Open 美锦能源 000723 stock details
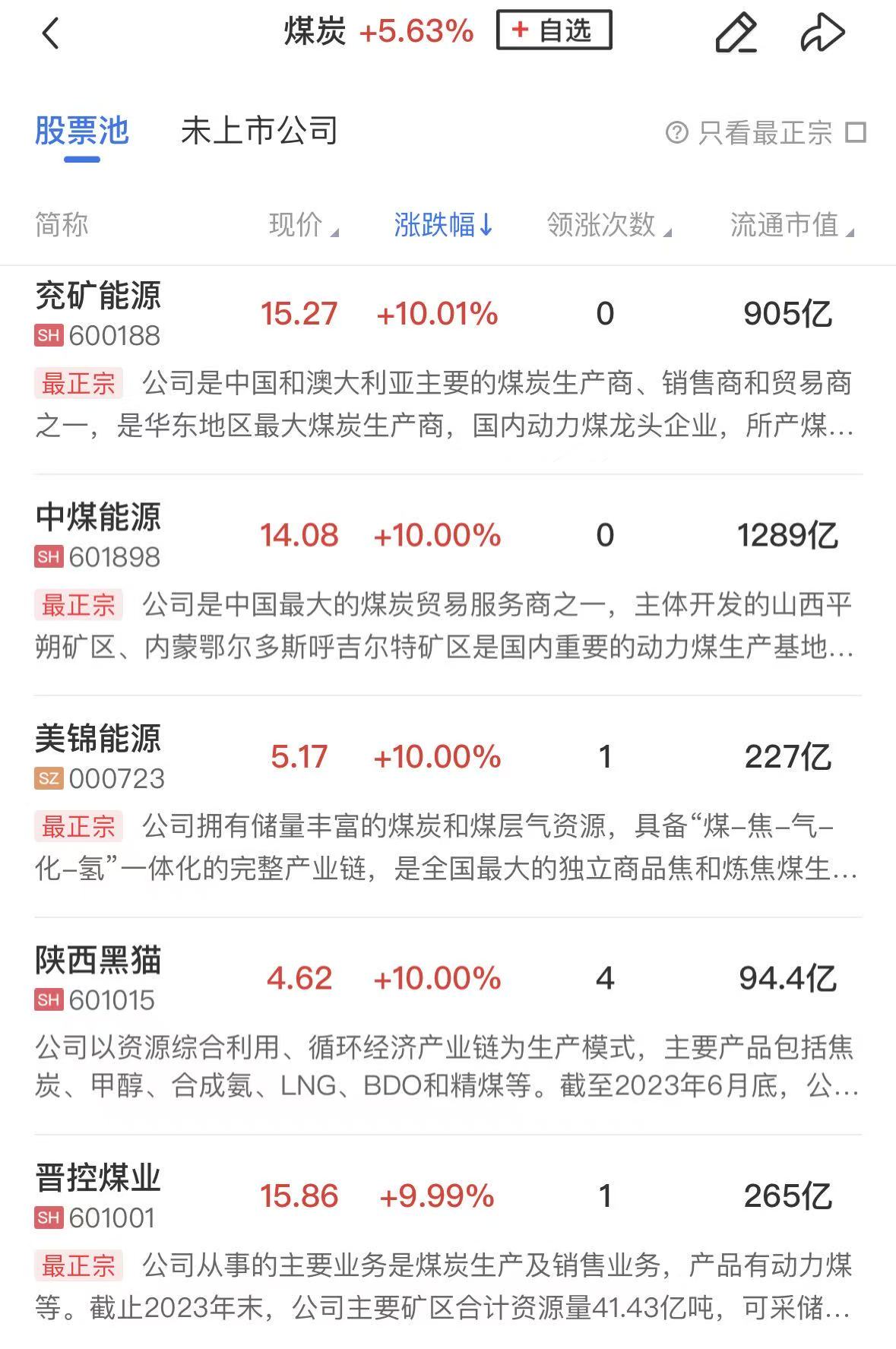The image size is (896, 1349). point(99,756)
